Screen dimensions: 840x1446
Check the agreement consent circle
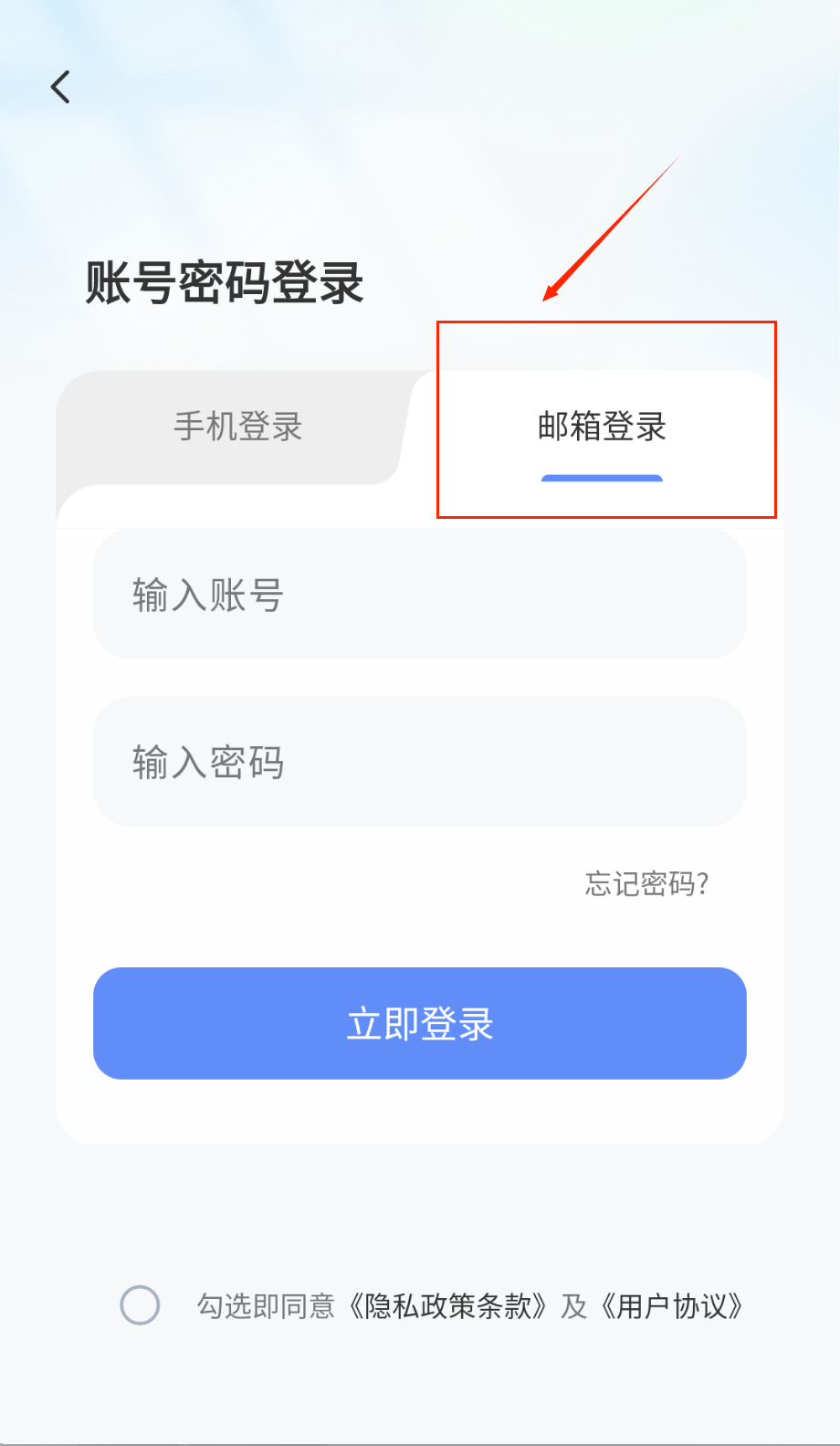point(141,1304)
